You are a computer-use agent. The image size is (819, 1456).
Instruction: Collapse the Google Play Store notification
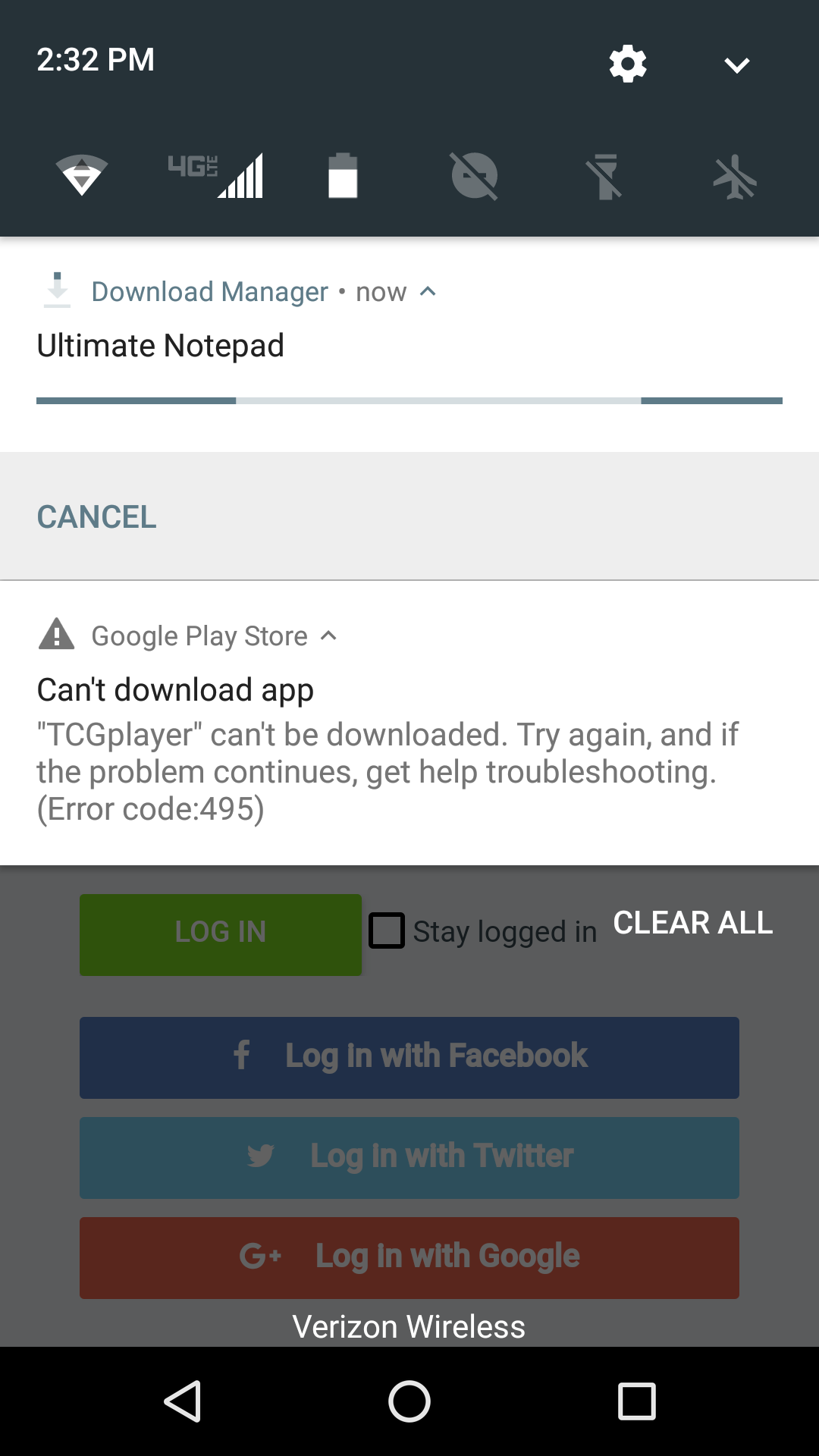pyautogui.click(x=328, y=635)
